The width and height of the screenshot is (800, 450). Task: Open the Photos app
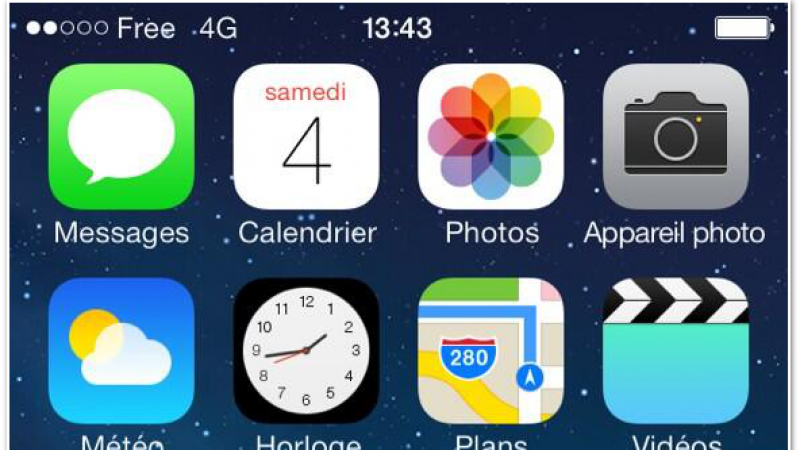[491, 137]
